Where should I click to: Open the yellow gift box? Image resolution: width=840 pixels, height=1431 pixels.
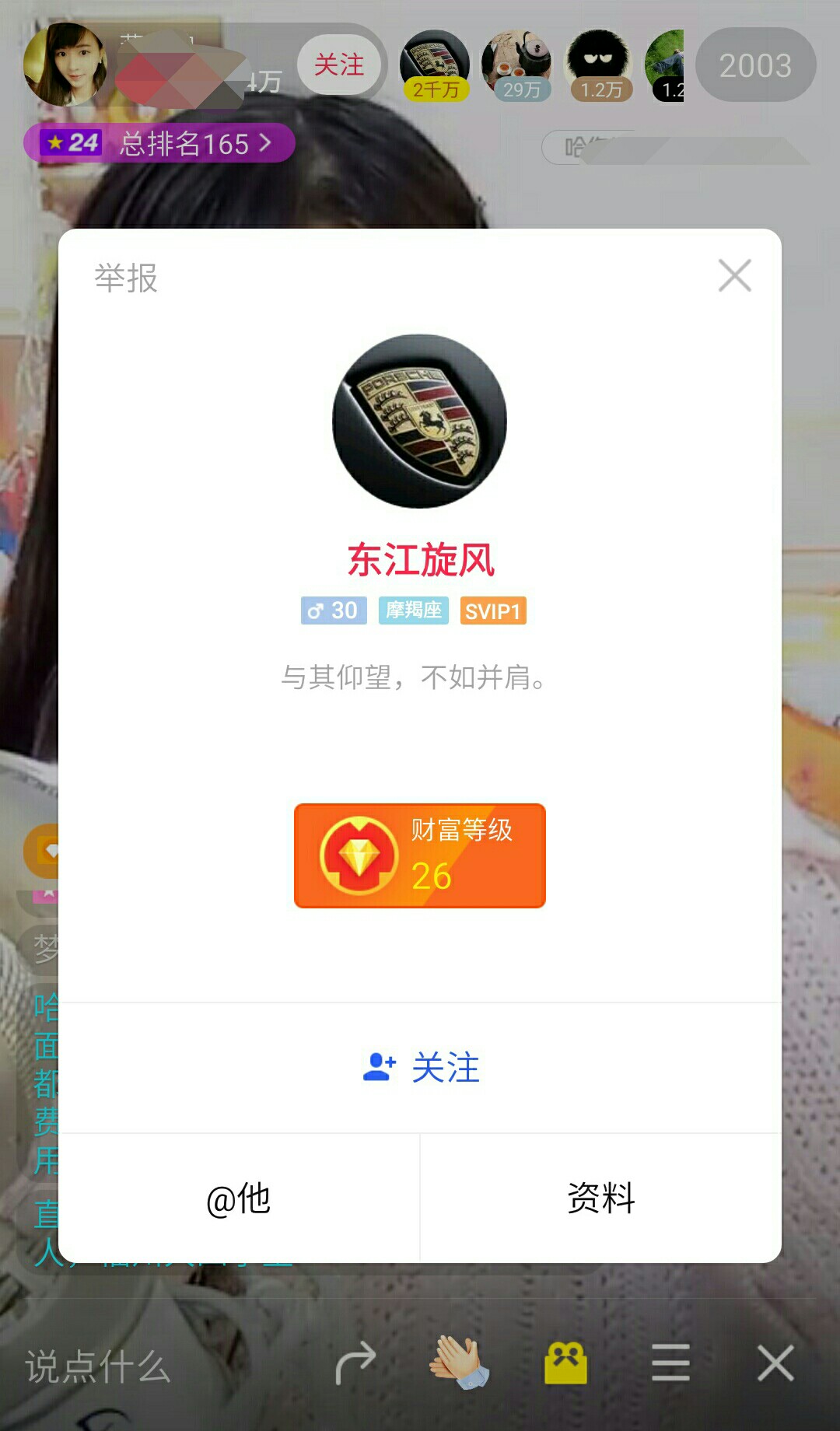coord(565,1363)
